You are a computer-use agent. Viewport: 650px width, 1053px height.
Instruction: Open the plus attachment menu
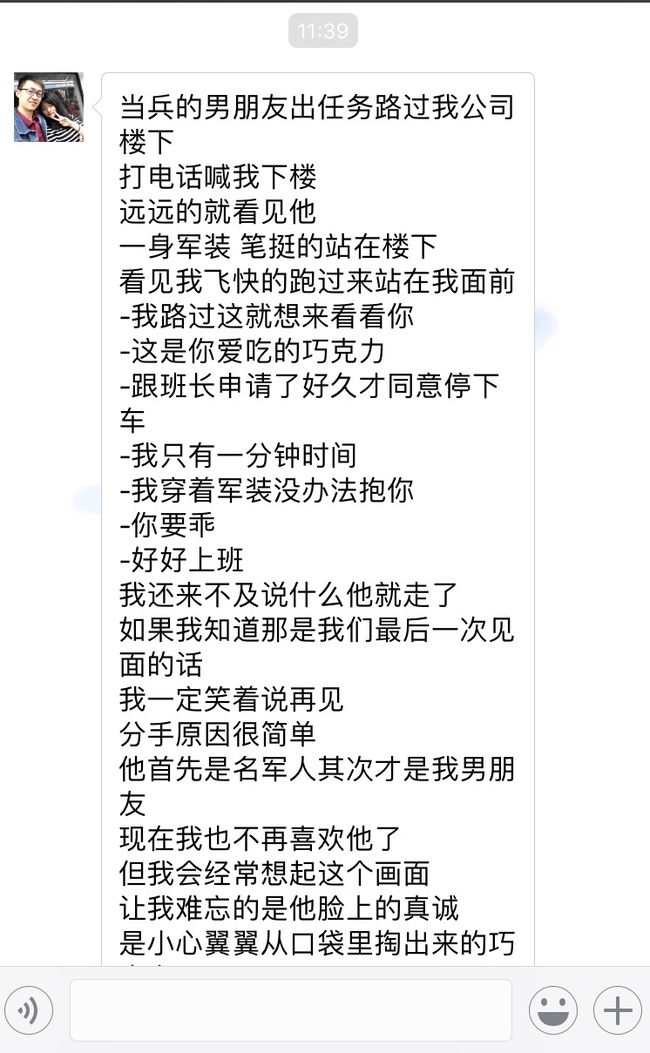click(x=618, y=1010)
